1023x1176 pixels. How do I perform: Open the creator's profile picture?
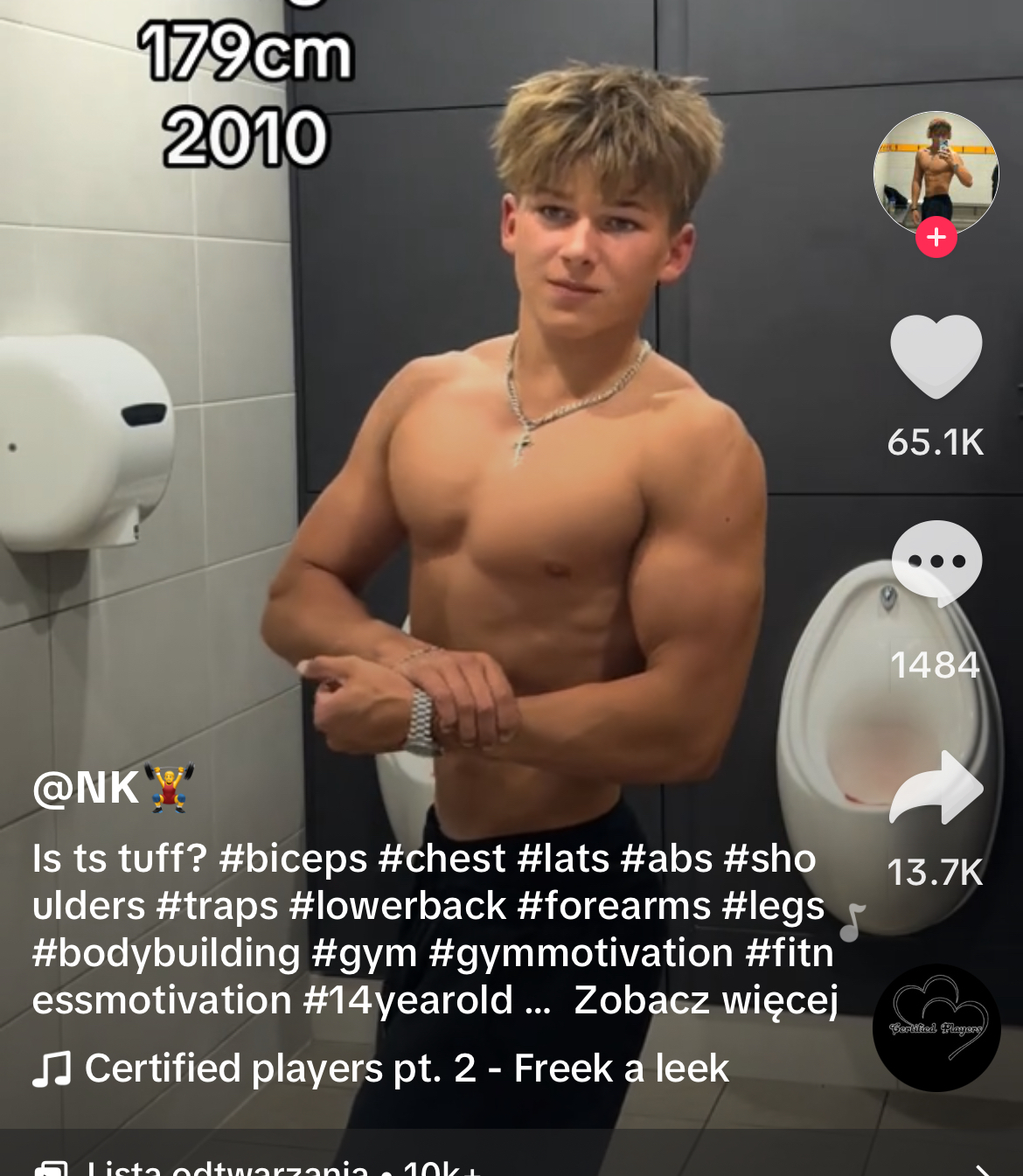point(936,172)
